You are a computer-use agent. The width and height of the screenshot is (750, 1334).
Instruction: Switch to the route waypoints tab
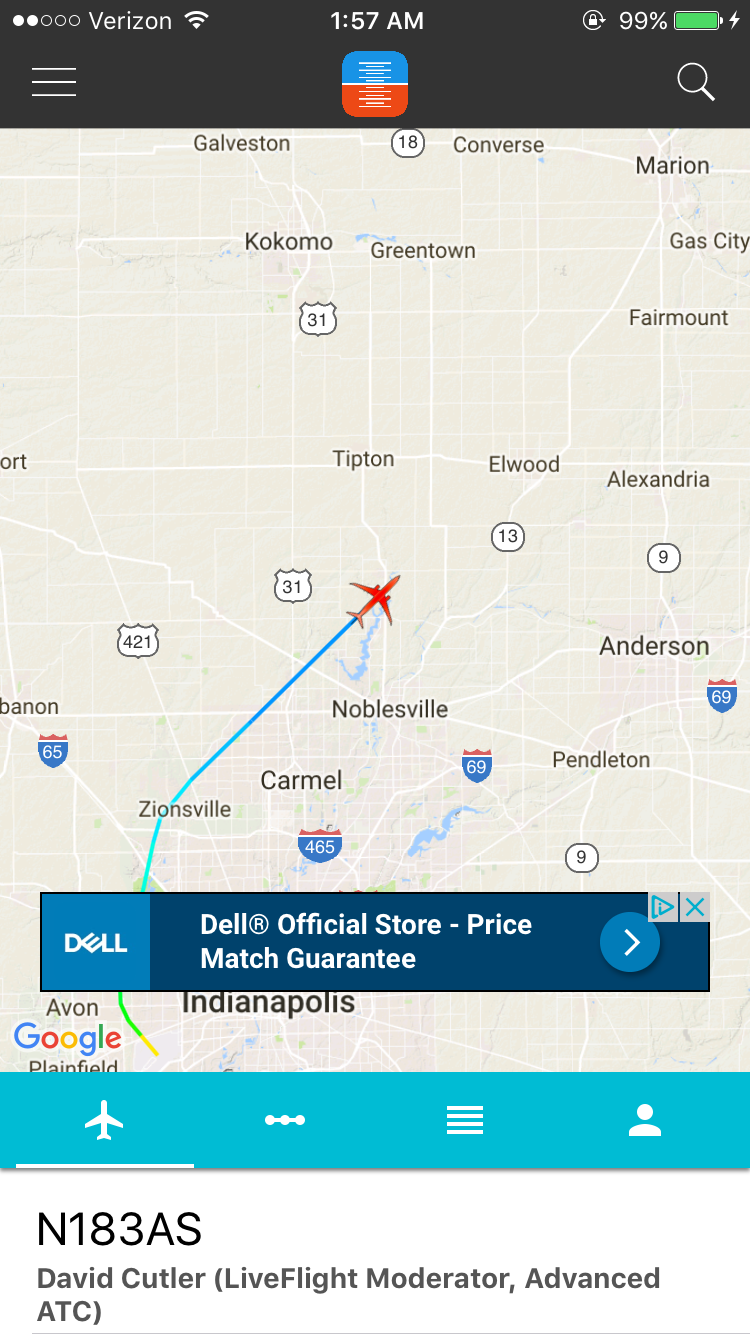click(x=285, y=1120)
